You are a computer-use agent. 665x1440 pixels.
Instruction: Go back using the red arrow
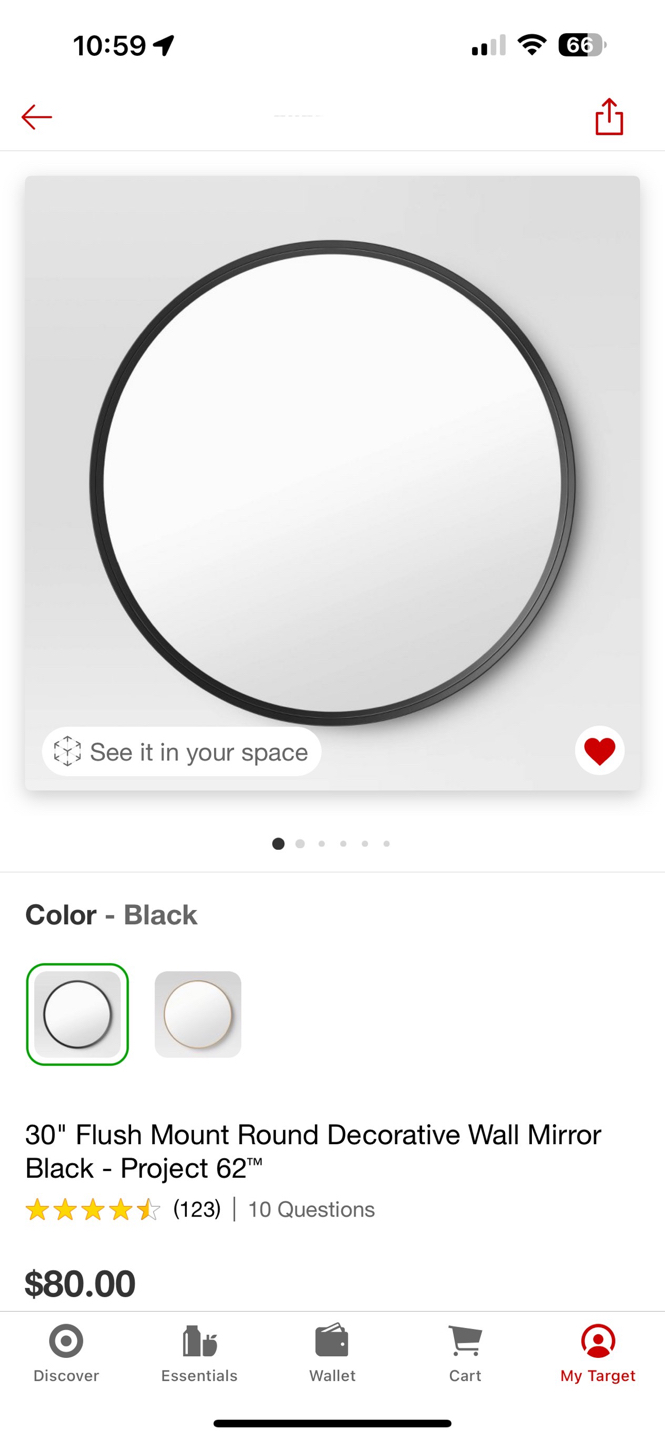(x=37, y=117)
